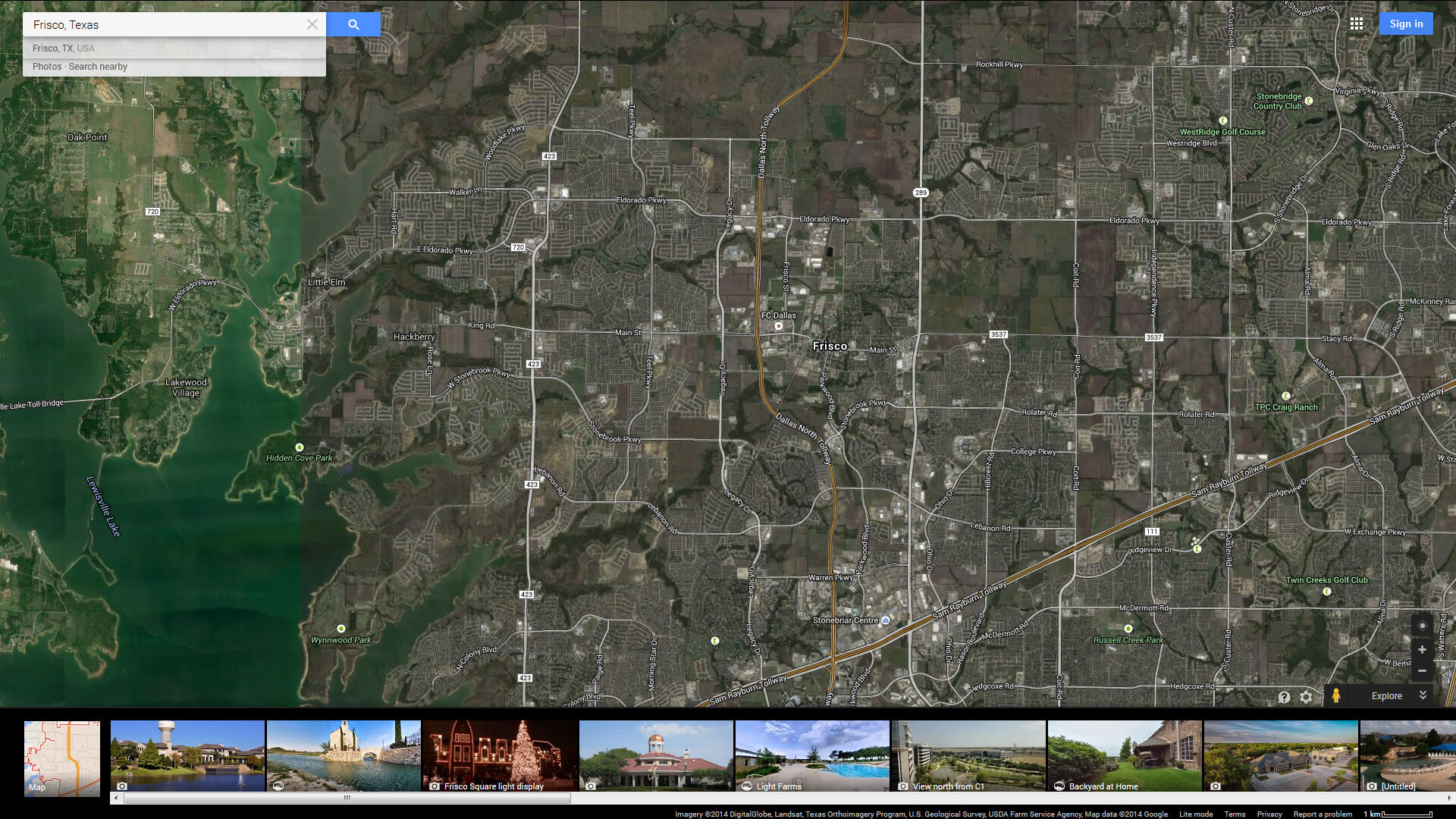
Task: Collapse the Explore imagery panel
Action: click(1423, 695)
